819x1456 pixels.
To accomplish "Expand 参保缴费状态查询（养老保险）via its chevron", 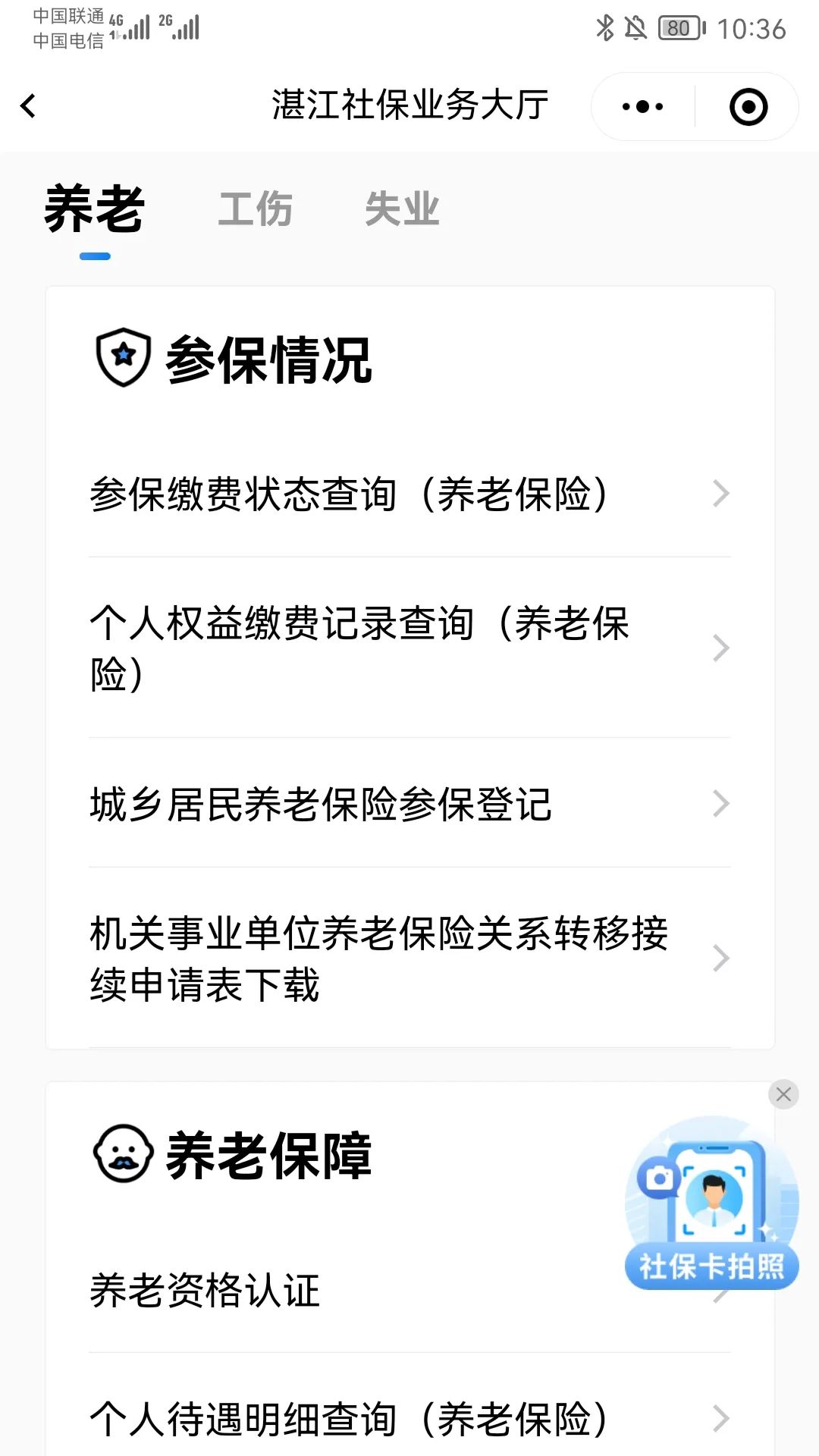I will pos(720,494).
